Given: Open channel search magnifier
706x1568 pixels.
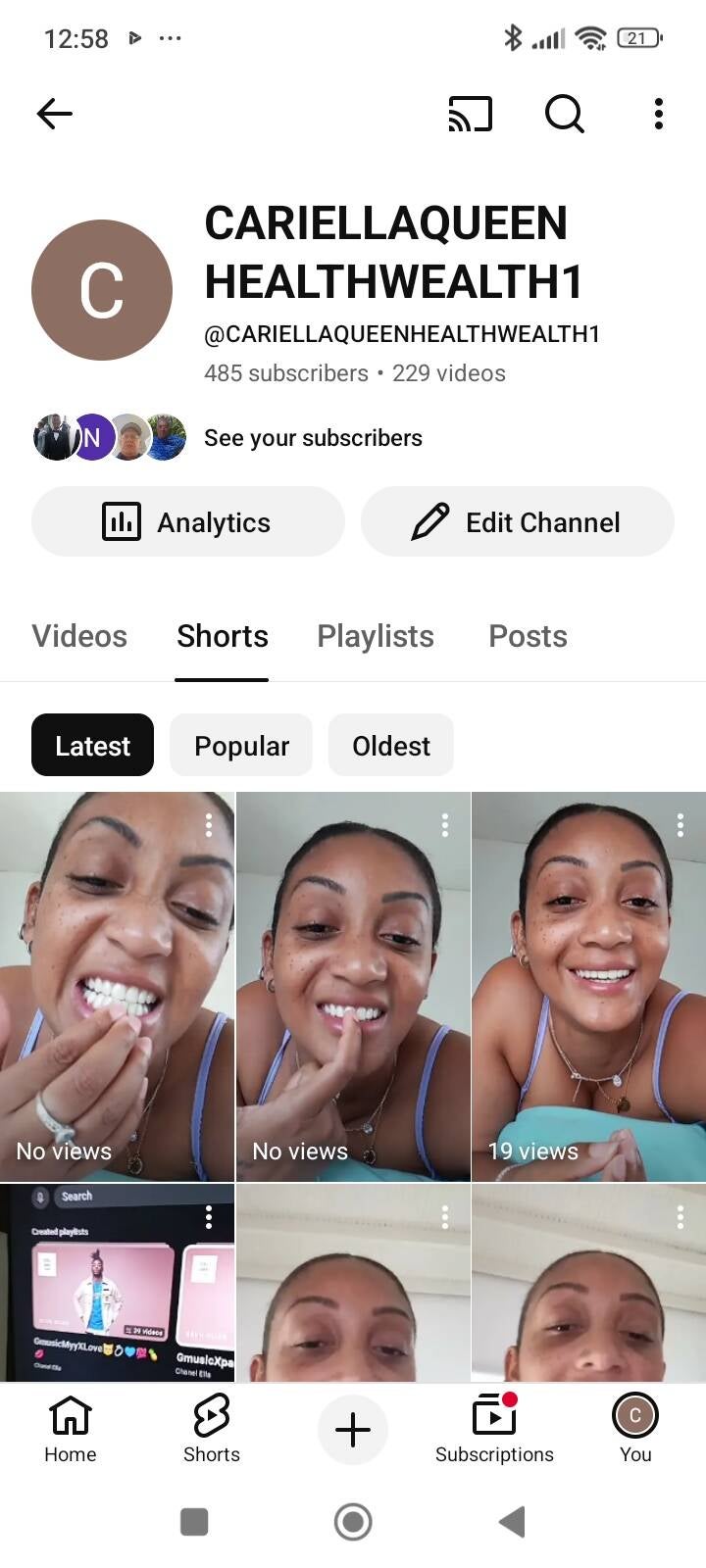Looking at the screenshot, I should tap(564, 114).
